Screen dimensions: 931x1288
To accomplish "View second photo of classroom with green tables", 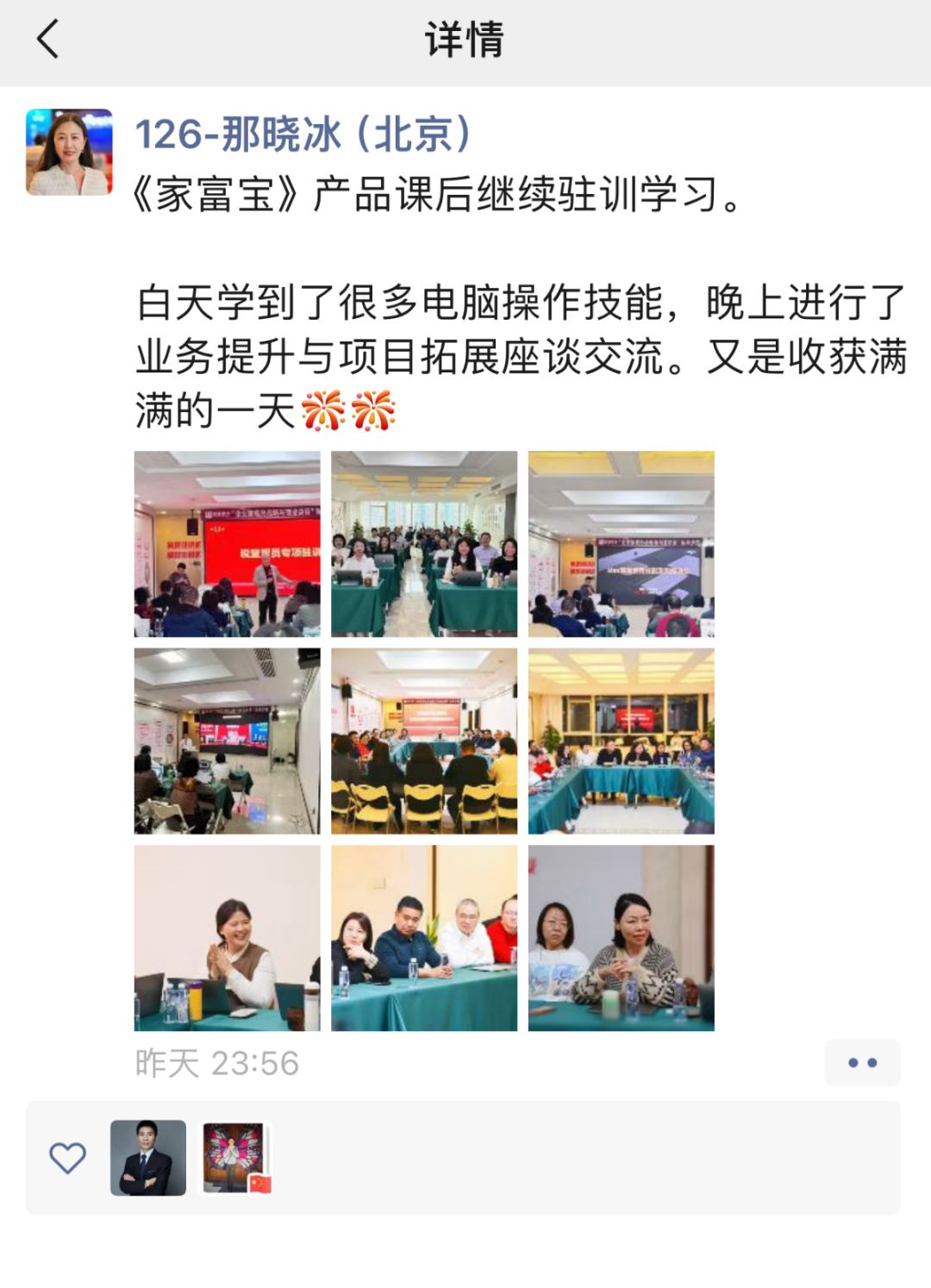I will point(424,544).
